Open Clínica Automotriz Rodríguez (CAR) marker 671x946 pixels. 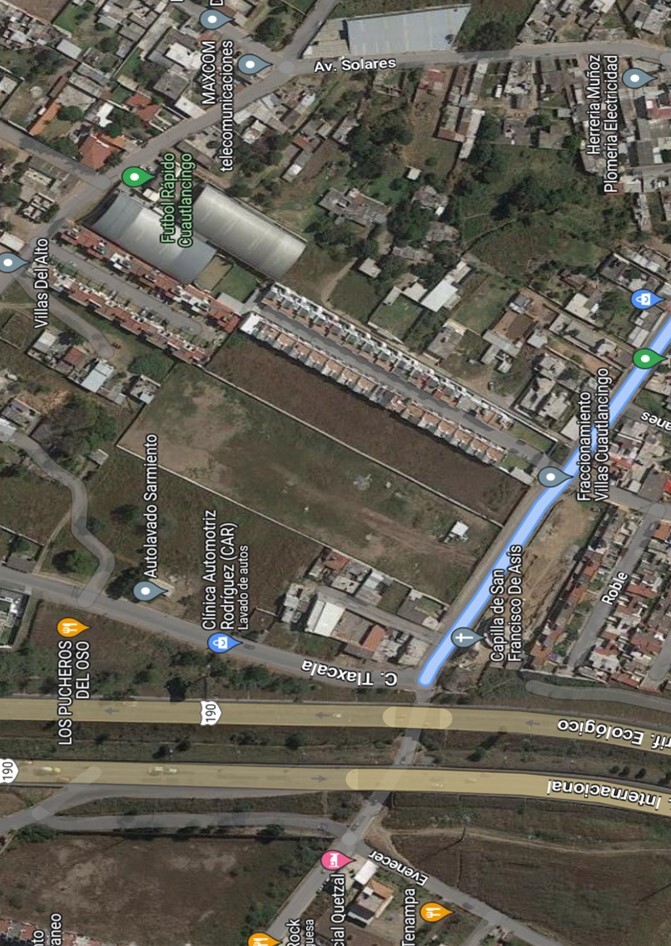(221, 643)
